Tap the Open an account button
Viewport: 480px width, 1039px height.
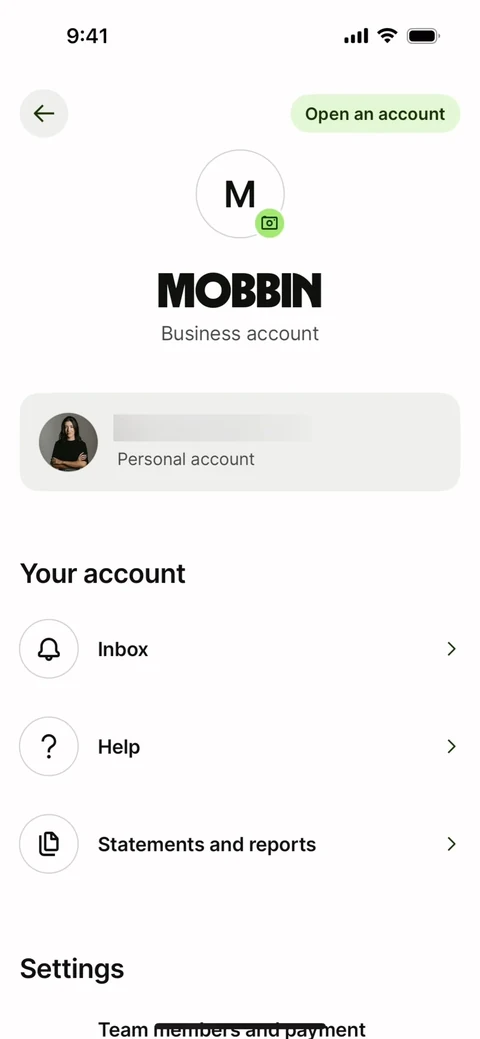coord(375,113)
